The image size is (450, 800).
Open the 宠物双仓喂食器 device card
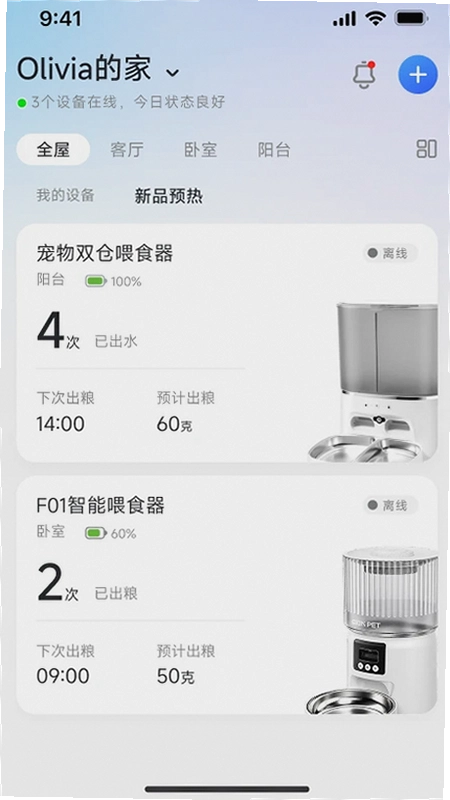[x=227, y=343]
